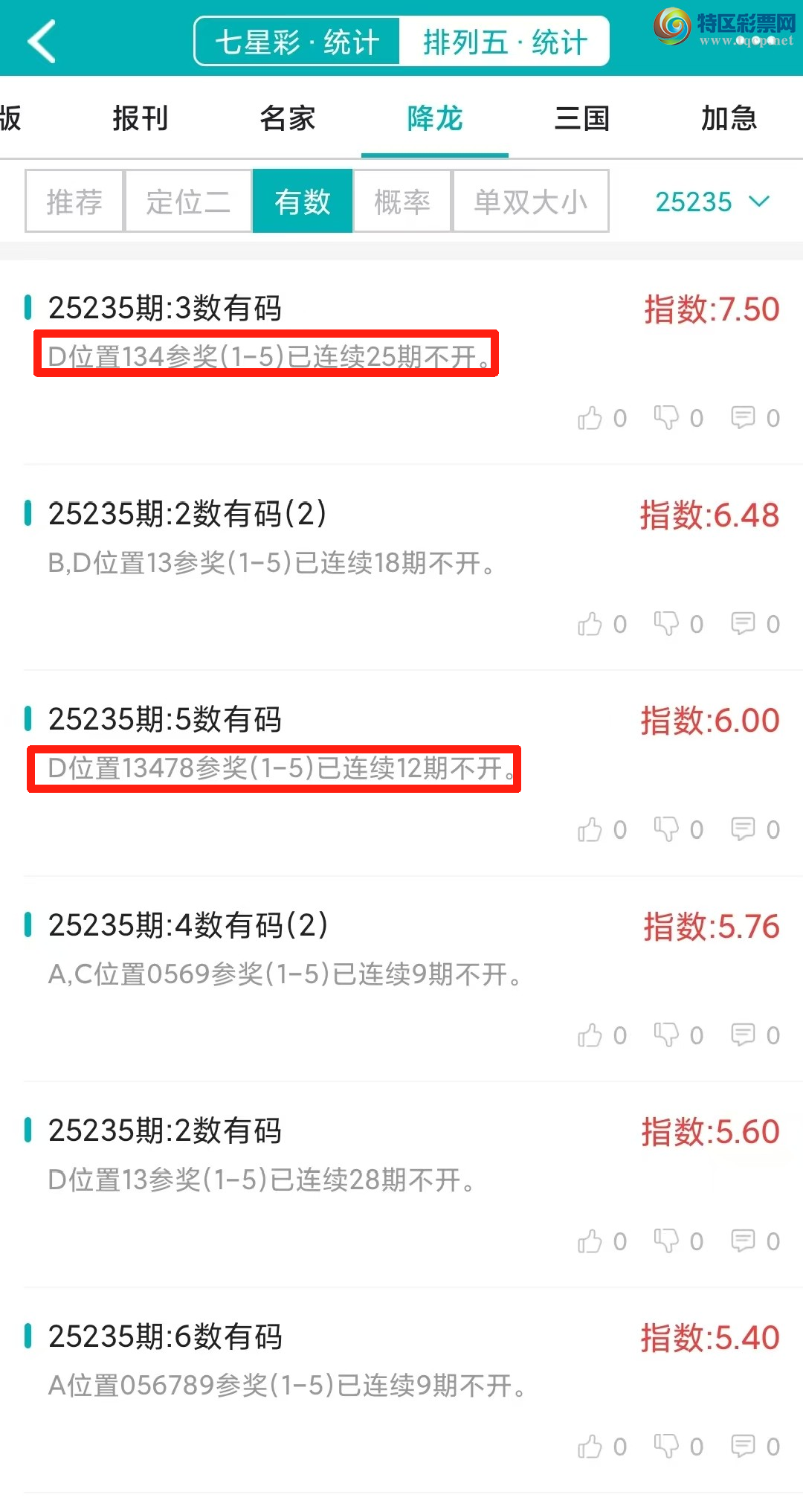The width and height of the screenshot is (803, 1512).
Task: Switch to 七星彩·统计 segment
Action: coord(297,42)
